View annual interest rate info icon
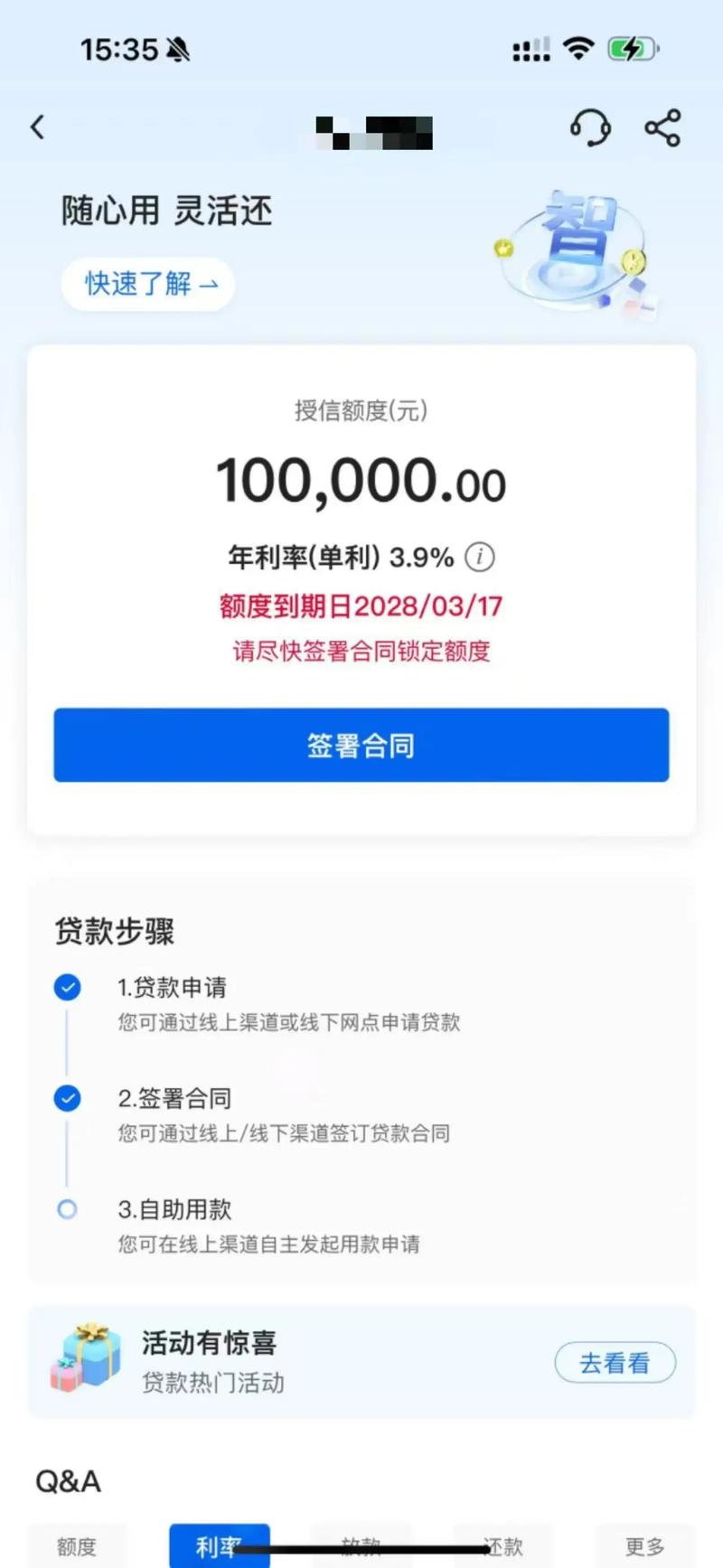 [x=480, y=557]
